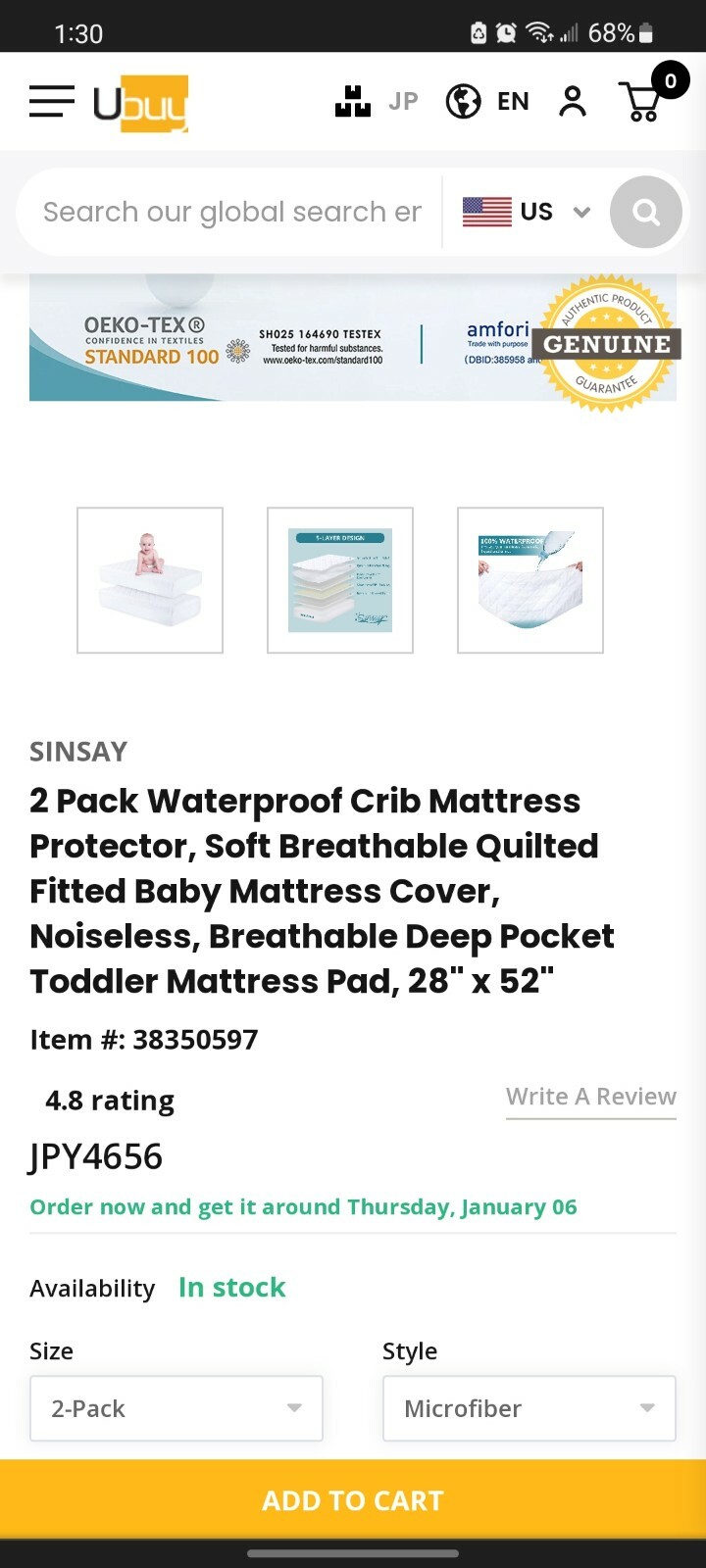The height and width of the screenshot is (1568, 706).
Task: Show the 100% waterproof thumbnail
Action: click(x=530, y=580)
